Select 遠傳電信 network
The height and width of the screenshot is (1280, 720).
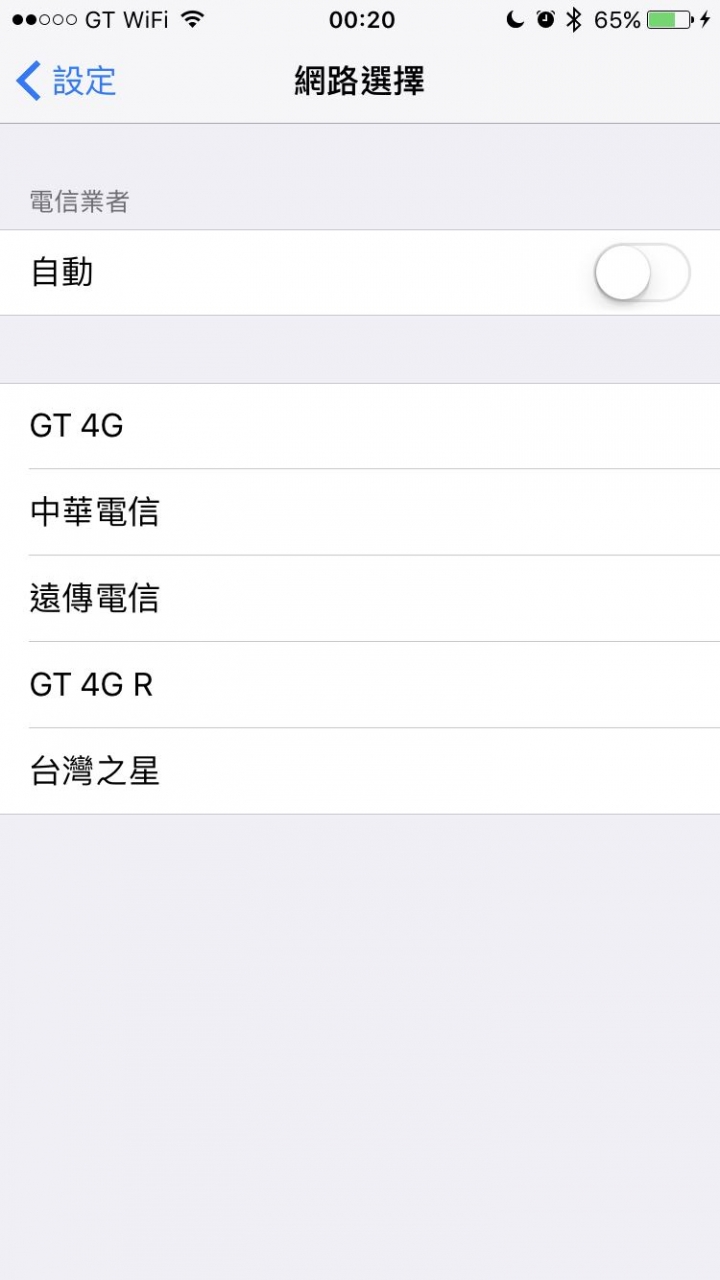point(360,598)
